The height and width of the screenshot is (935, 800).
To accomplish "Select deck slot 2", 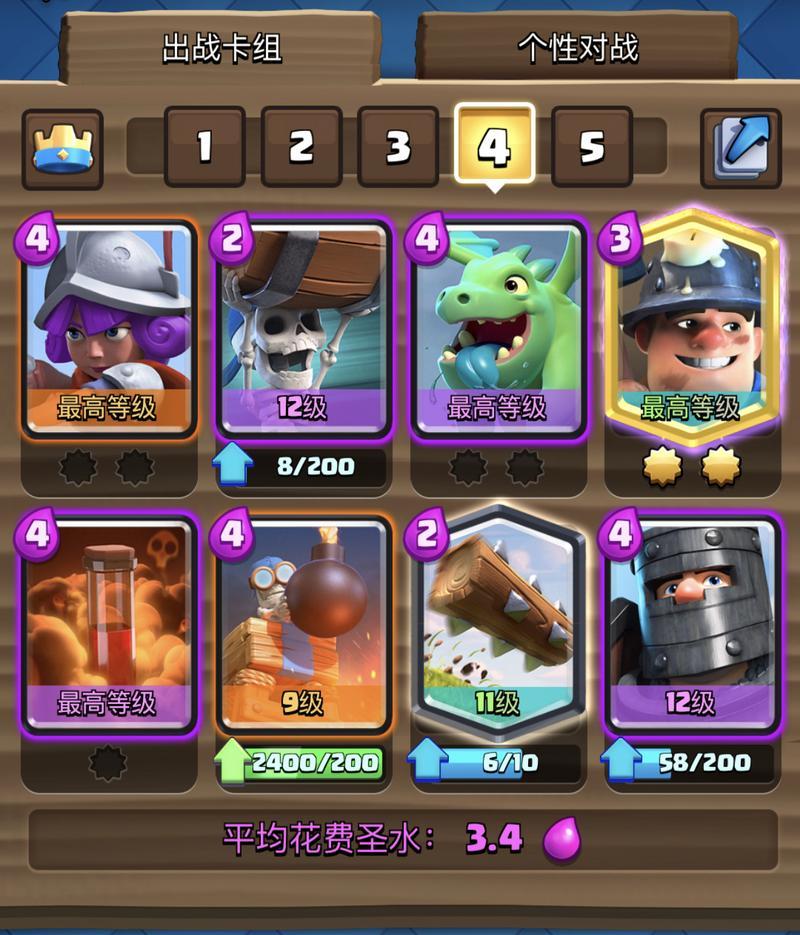I will tap(301, 147).
